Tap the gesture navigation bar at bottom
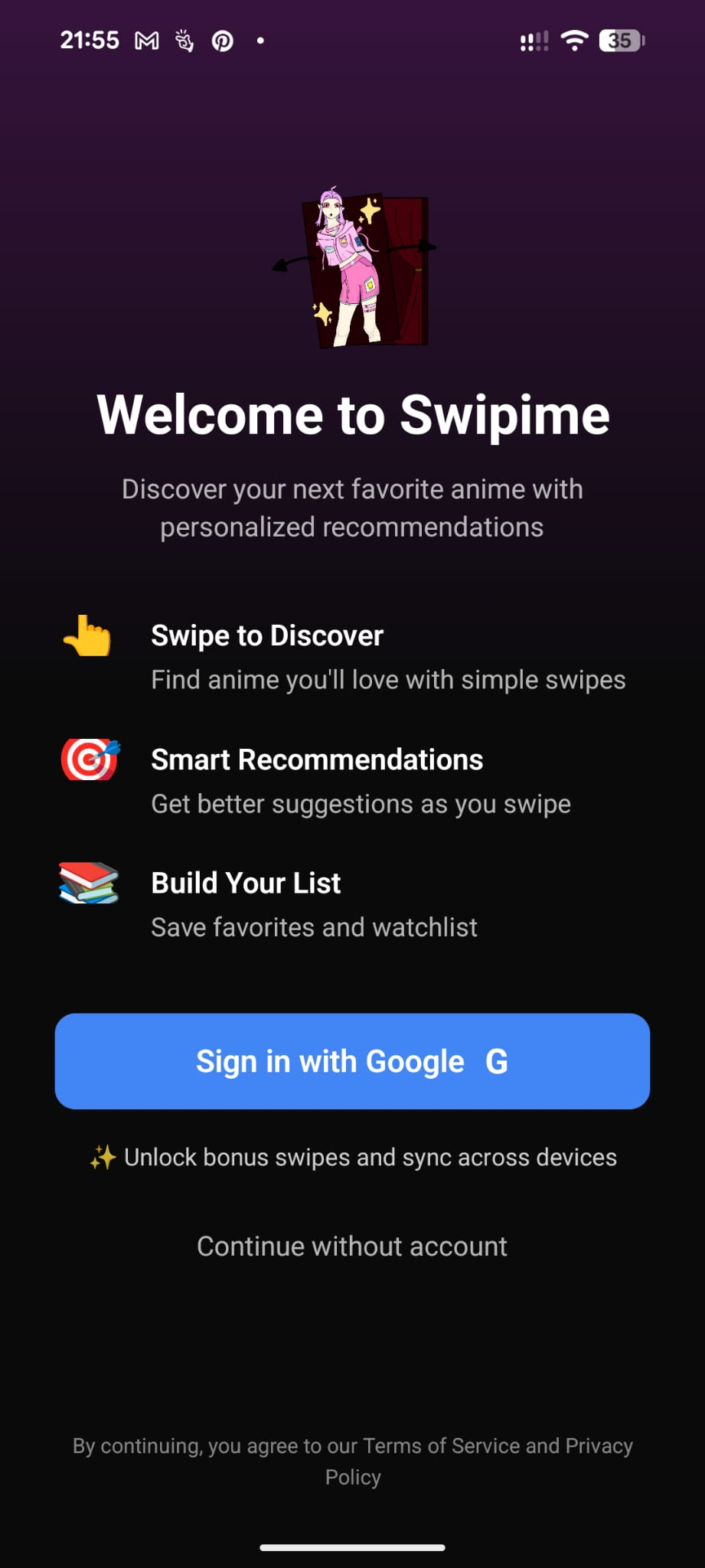Viewport: 705px width, 1568px height. (x=352, y=1547)
